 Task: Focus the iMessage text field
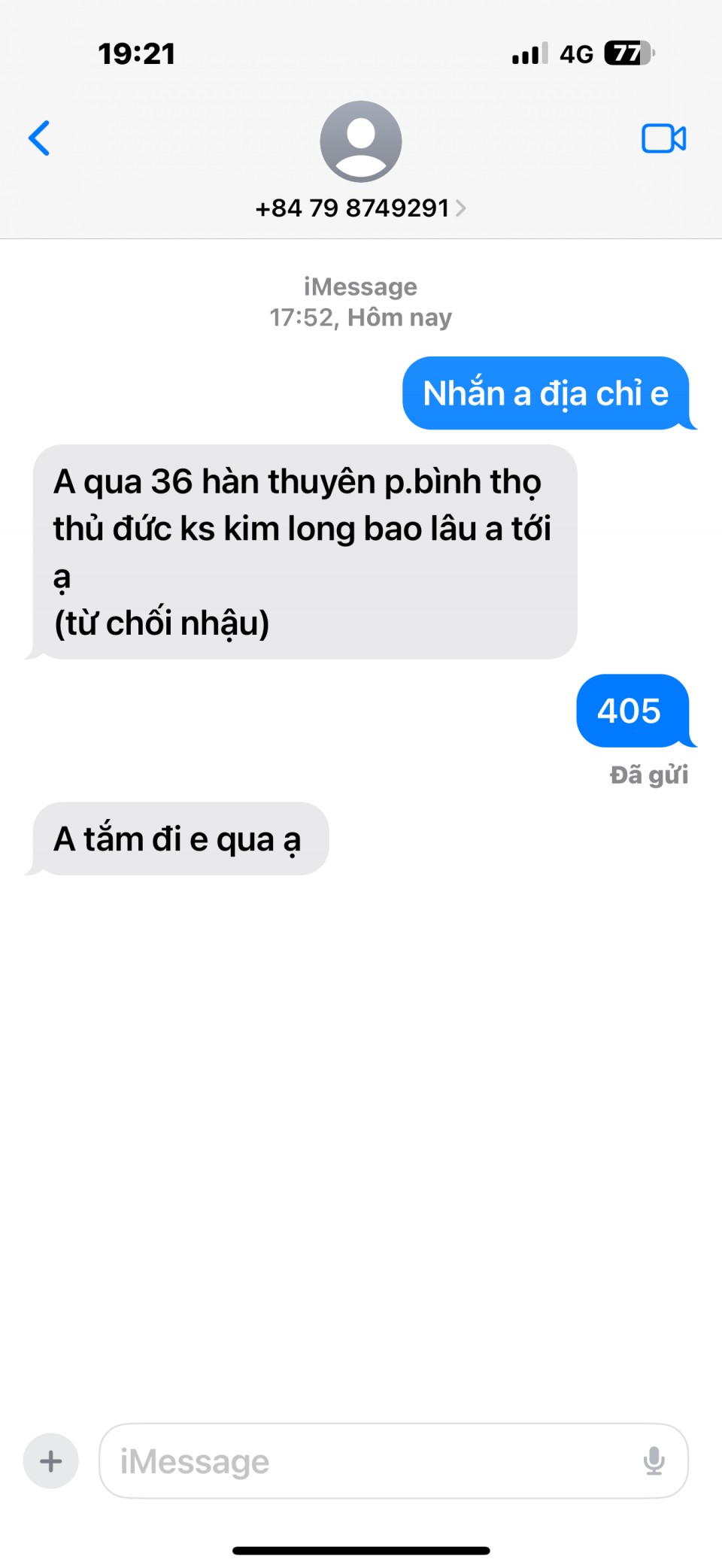tap(369, 1461)
